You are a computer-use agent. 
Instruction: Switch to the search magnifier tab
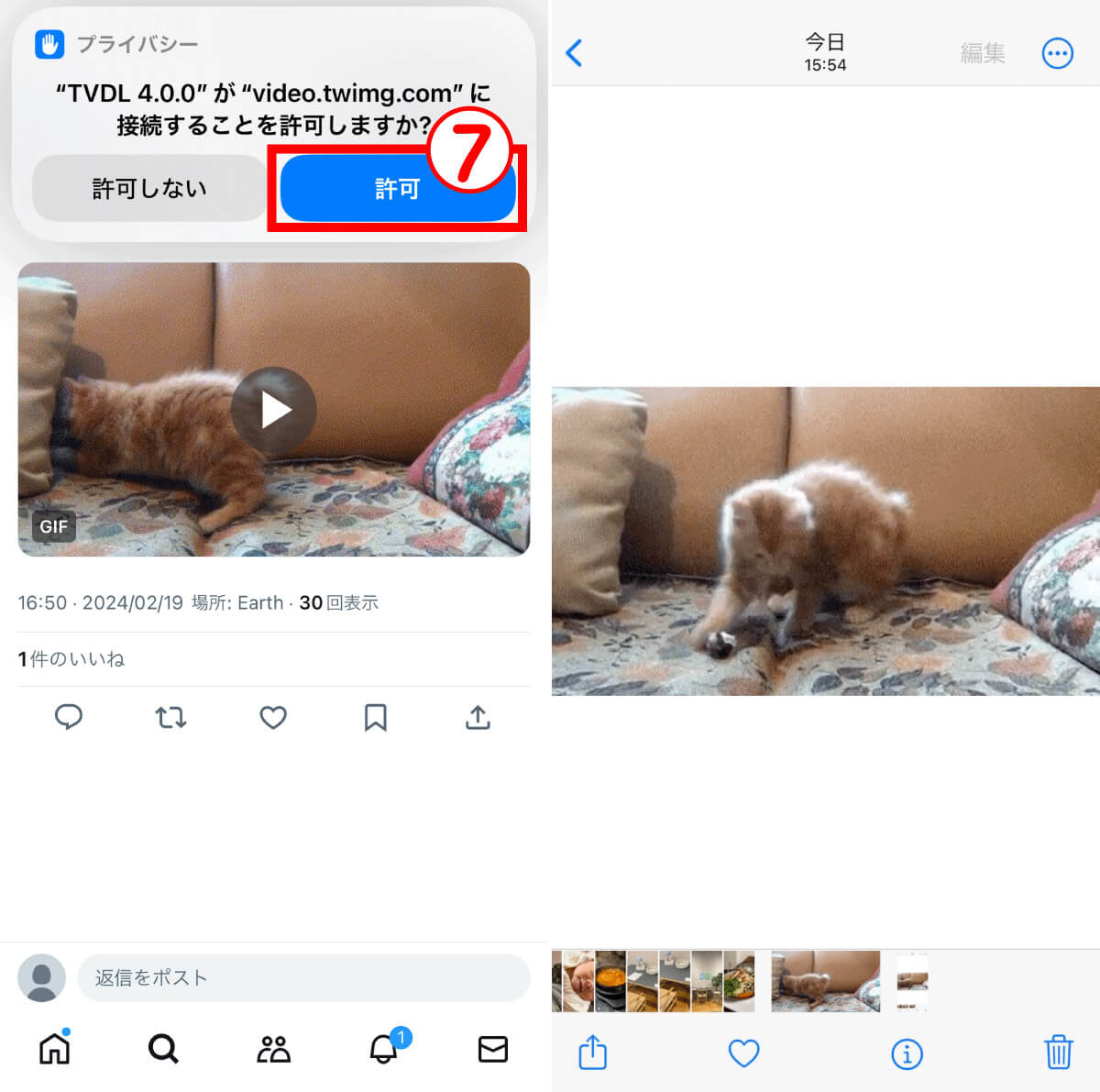pyautogui.click(x=163, y=1048)
